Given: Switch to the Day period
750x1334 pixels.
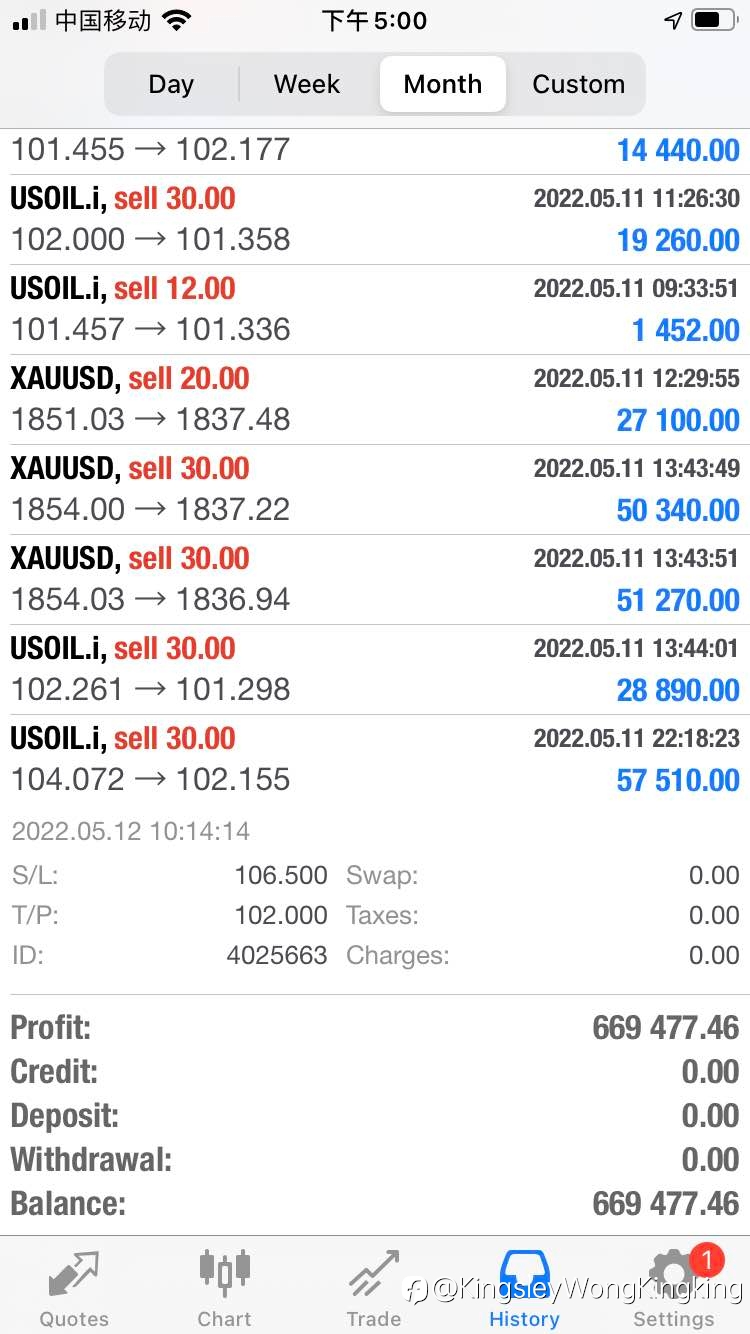Looking at the screenshot, I should 171,84.
